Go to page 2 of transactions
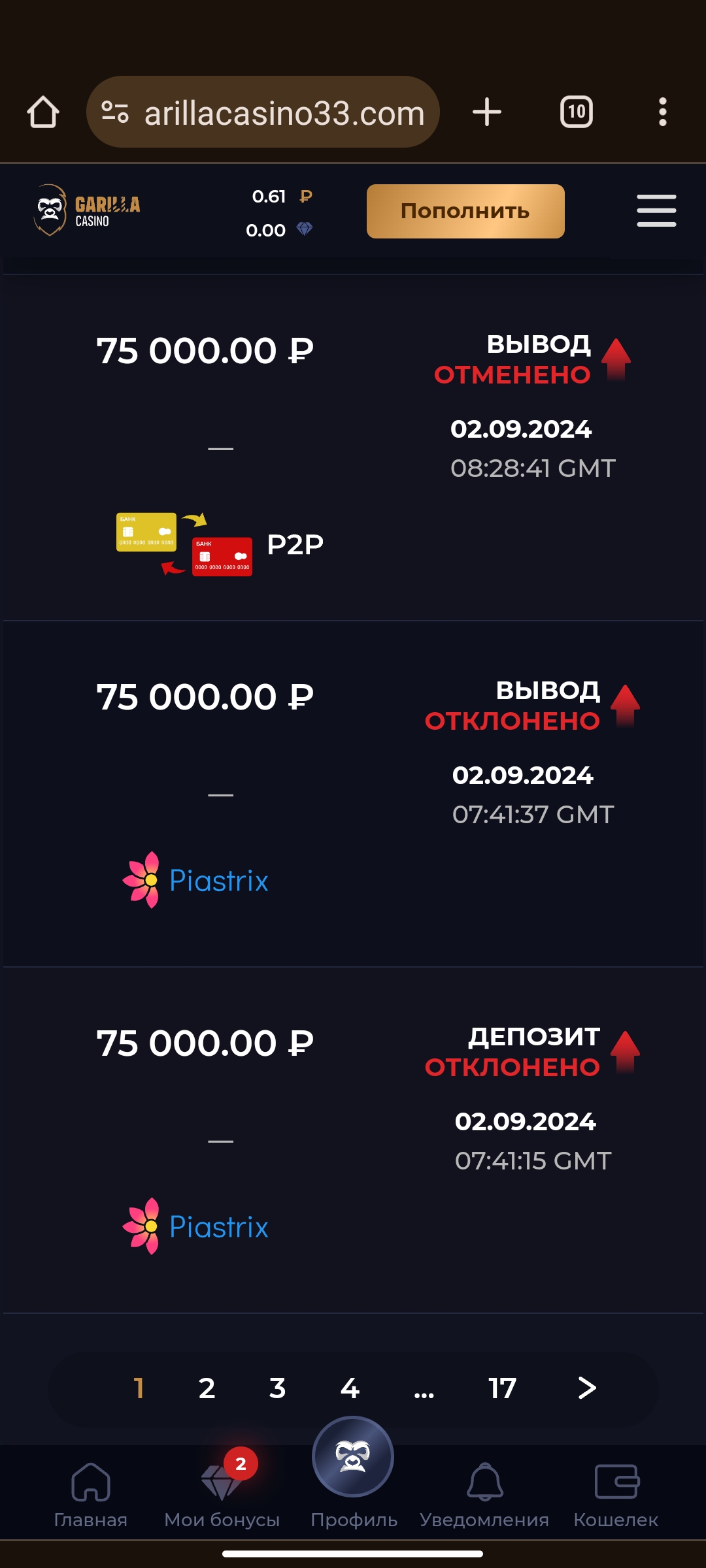 [207, 1388]
